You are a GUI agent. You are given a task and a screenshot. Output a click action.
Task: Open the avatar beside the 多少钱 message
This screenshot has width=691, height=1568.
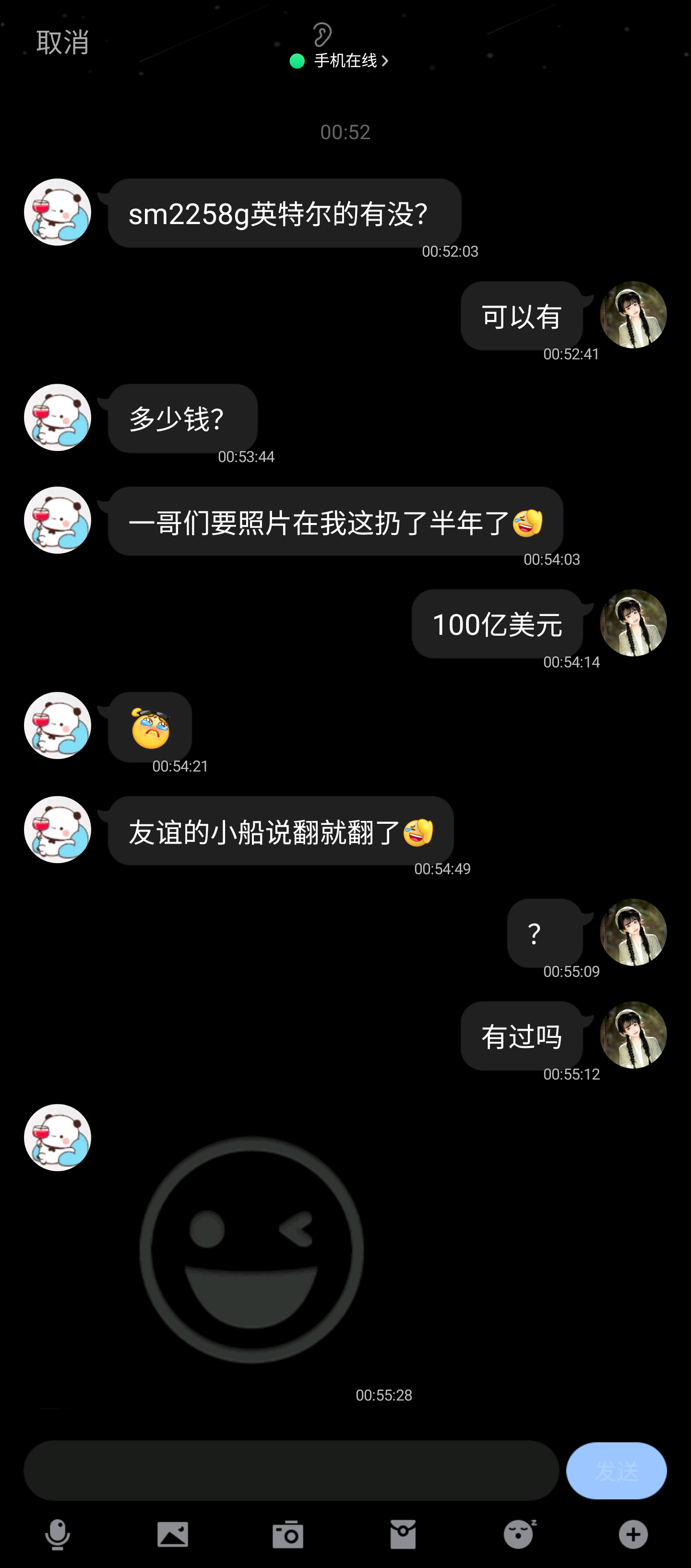[x=58, y=417]
